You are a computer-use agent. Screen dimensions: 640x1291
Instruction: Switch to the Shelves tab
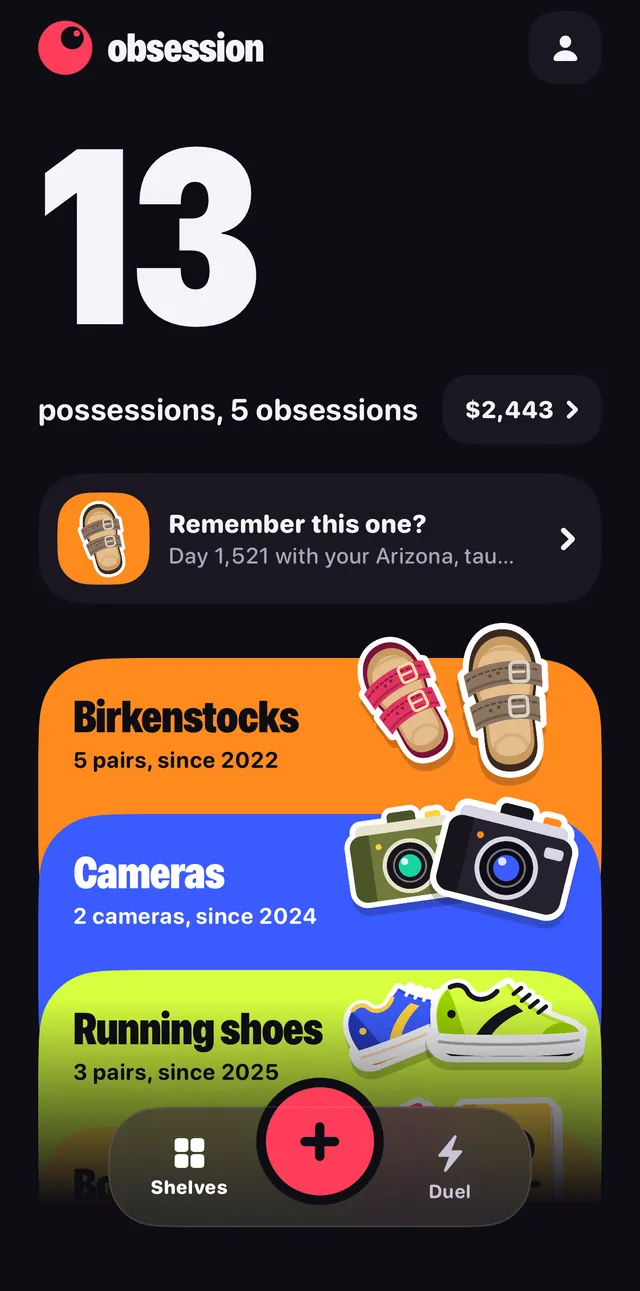[189, 1167]
